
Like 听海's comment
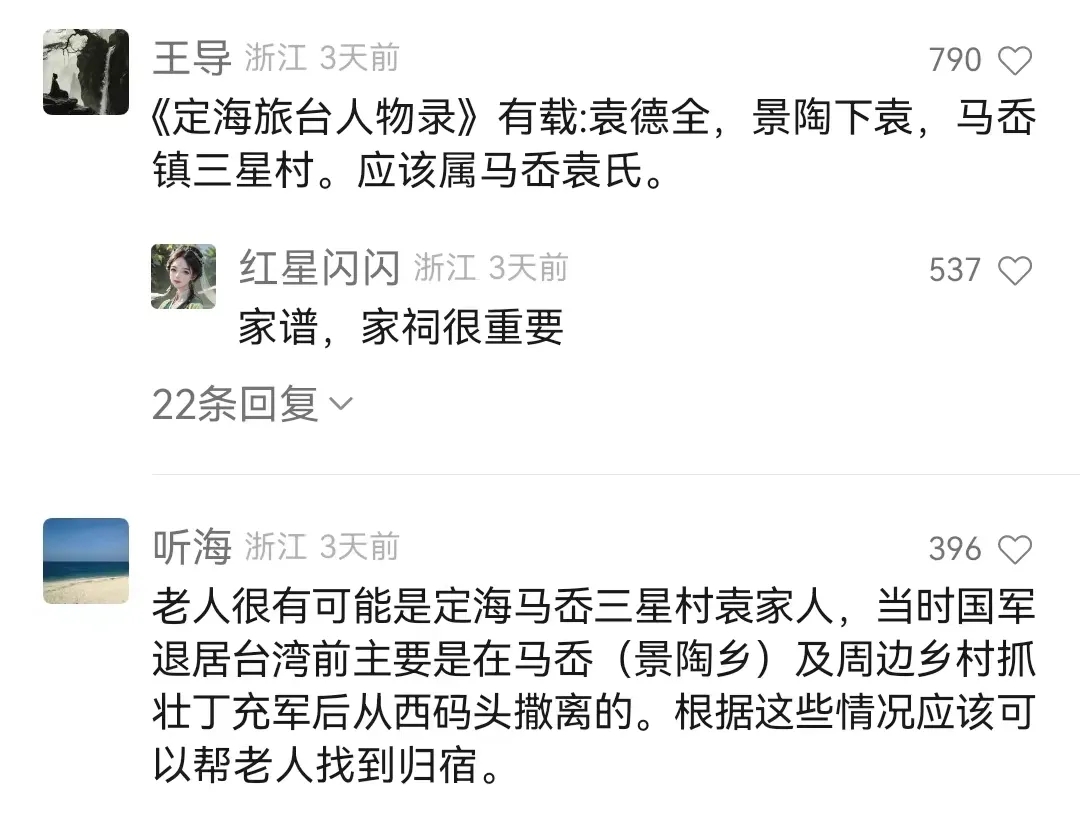pyautogui.click(x=1015, y=549)
